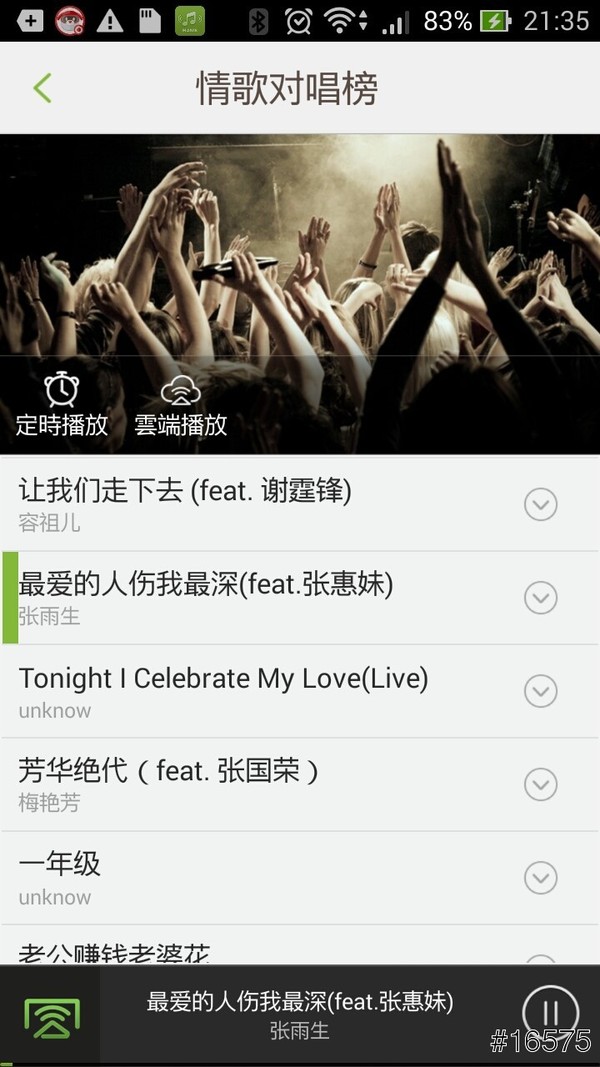Tap the green cast icon in player bar
Viewport: 600px width, 1067px height.
50,1016
